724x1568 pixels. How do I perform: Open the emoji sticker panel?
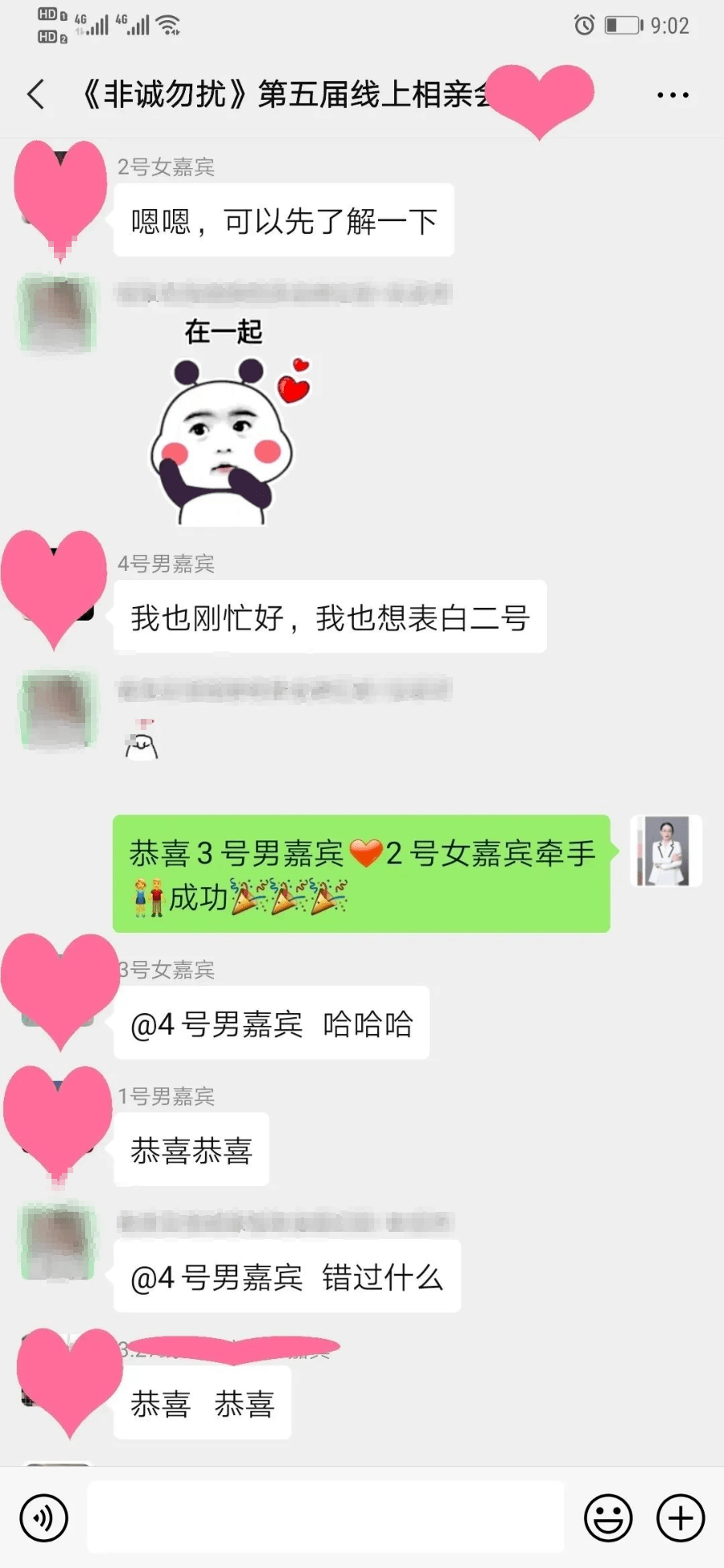[x=608, y=1517]
